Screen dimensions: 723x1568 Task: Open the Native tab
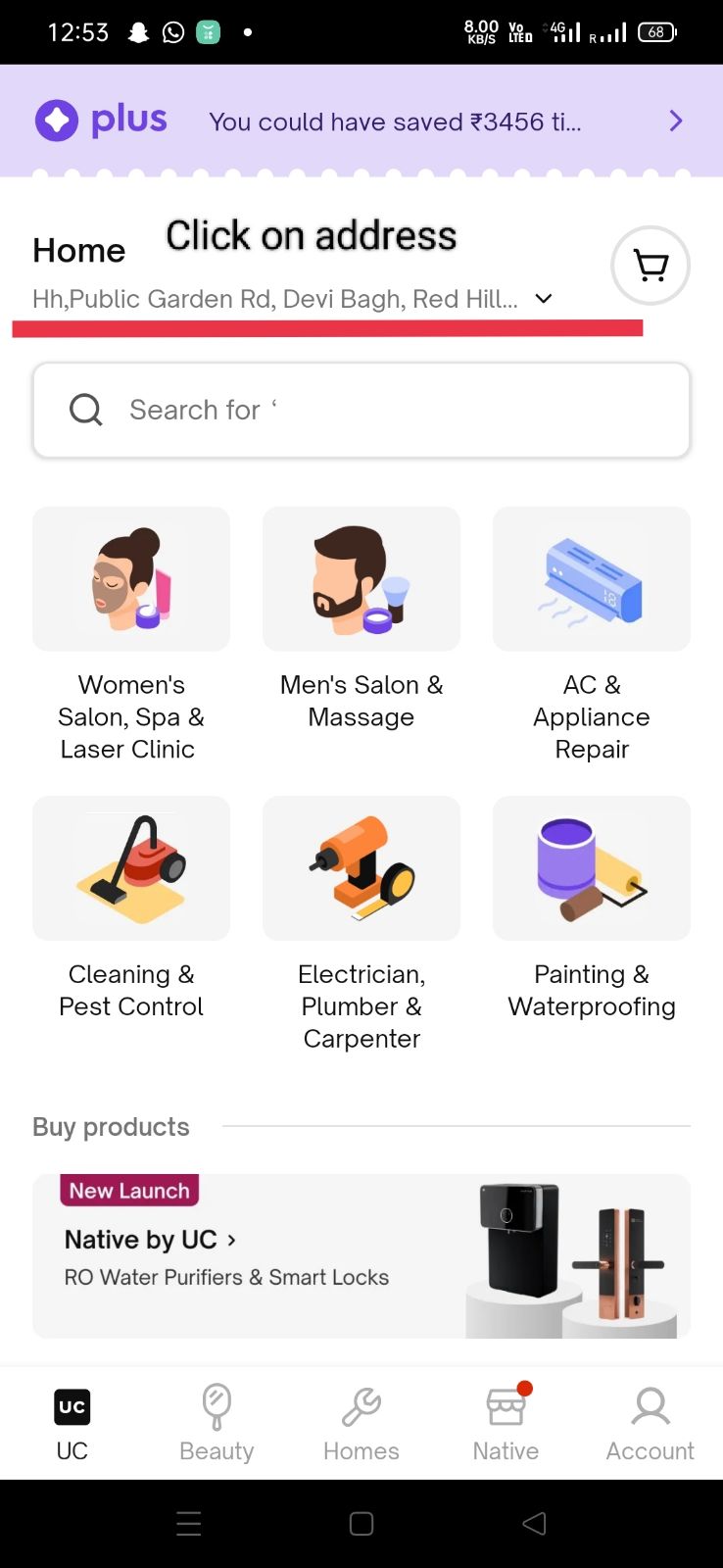point(506,1423)
